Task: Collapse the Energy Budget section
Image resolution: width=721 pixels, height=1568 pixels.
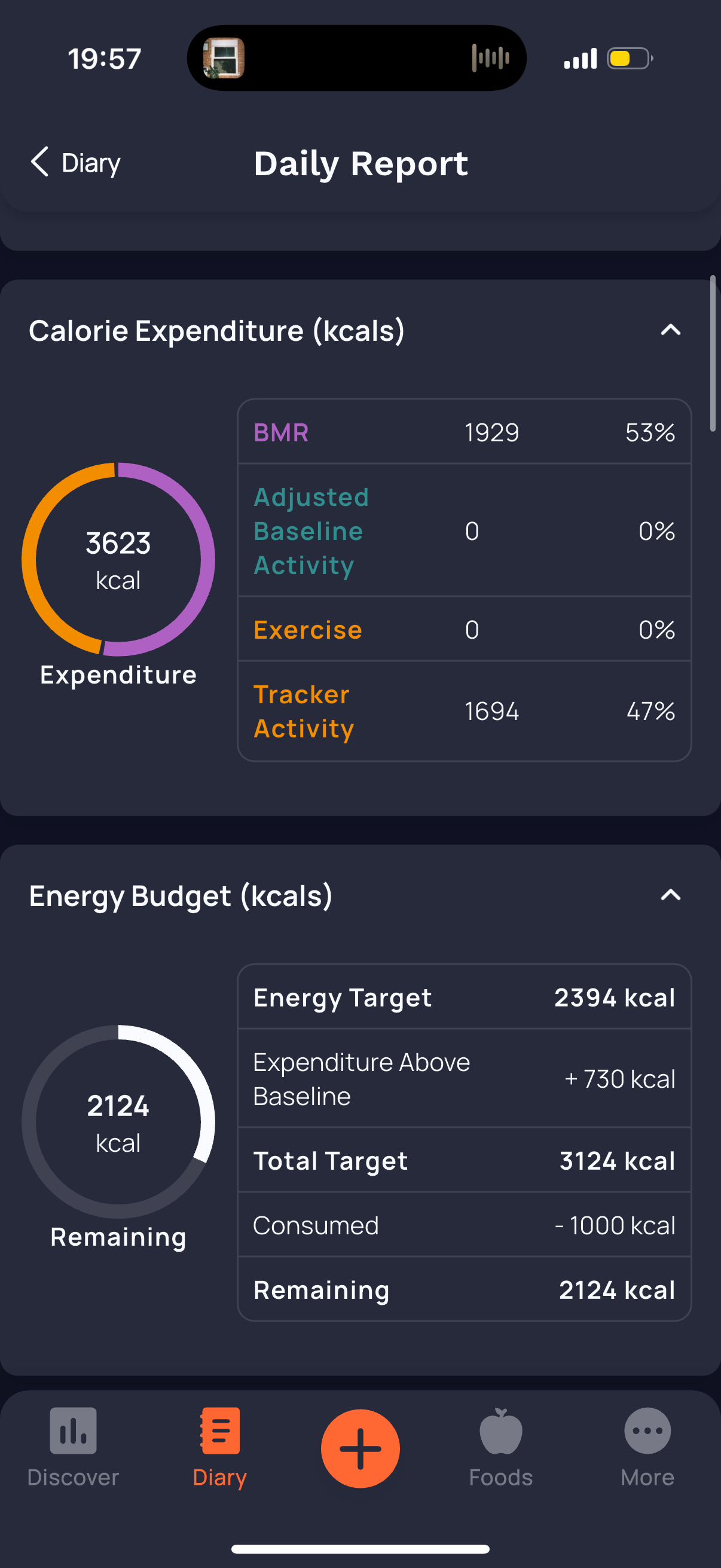Action: 670,895
